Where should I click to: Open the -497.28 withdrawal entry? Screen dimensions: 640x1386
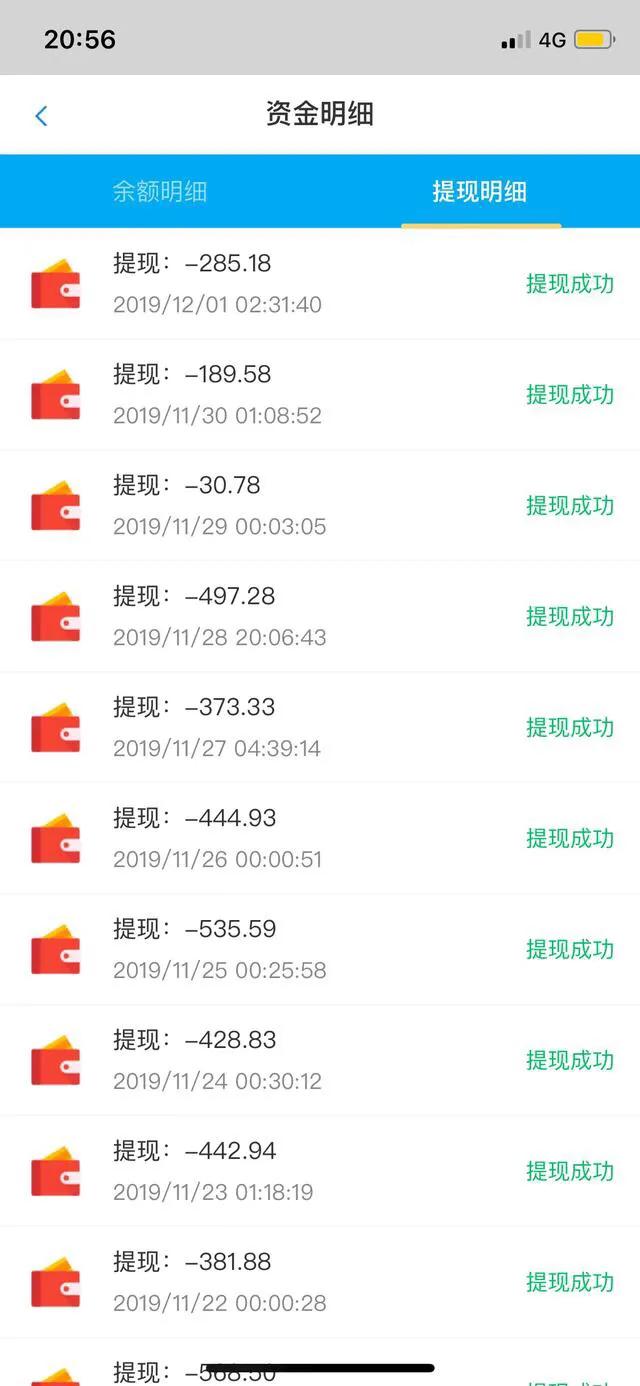point(320,617)
